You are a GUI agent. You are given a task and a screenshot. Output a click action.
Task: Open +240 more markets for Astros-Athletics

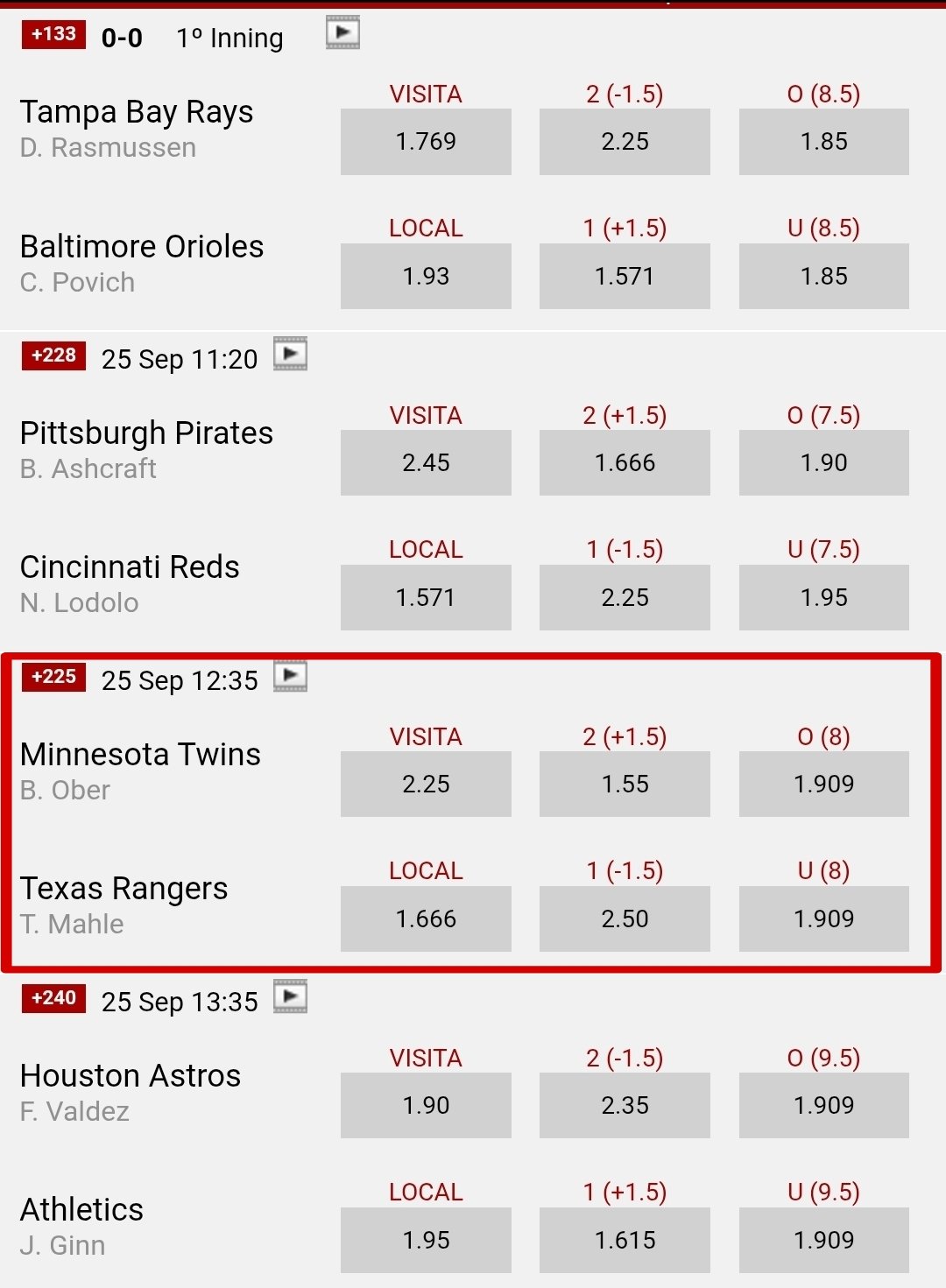[x=53, y=999]
